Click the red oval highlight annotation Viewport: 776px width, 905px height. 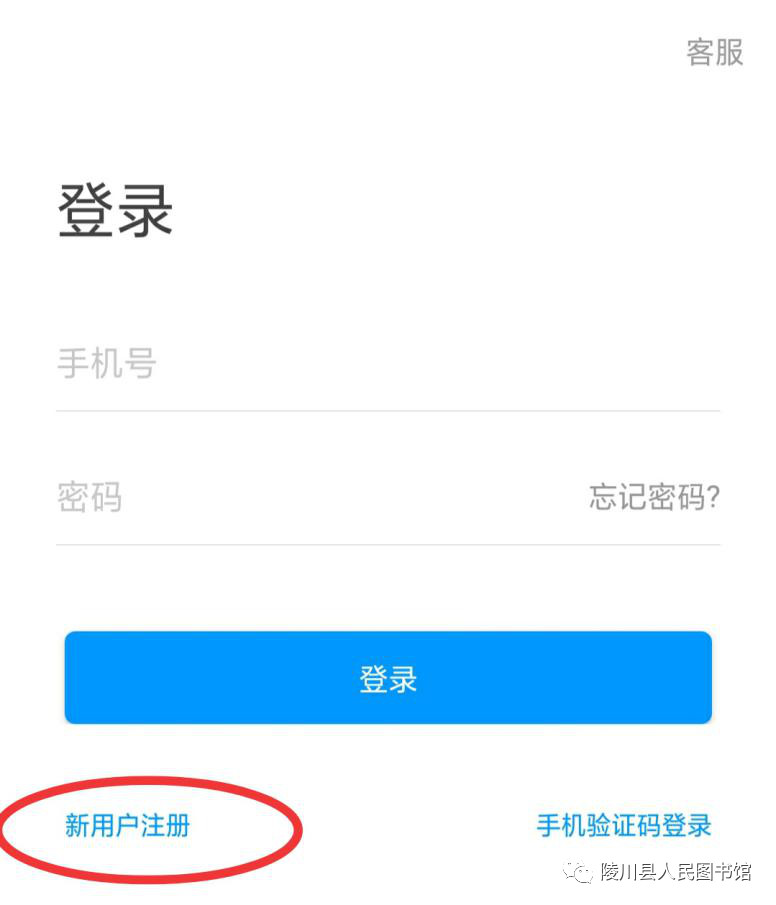point(150,828)
